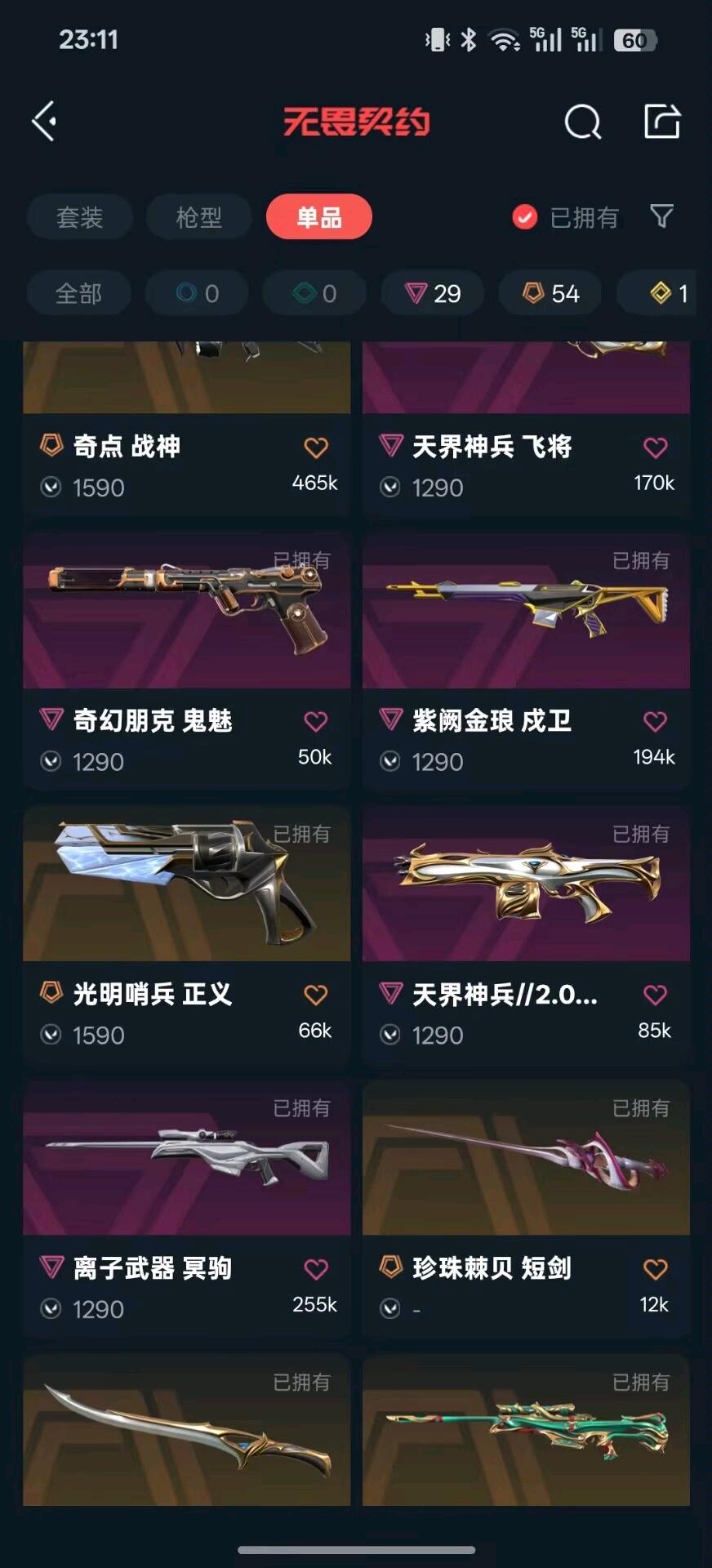Viewport: 712px width, 1568px height.
Task: Favorite the 奇点 战神 skin
Action: (x=316, y=448)
